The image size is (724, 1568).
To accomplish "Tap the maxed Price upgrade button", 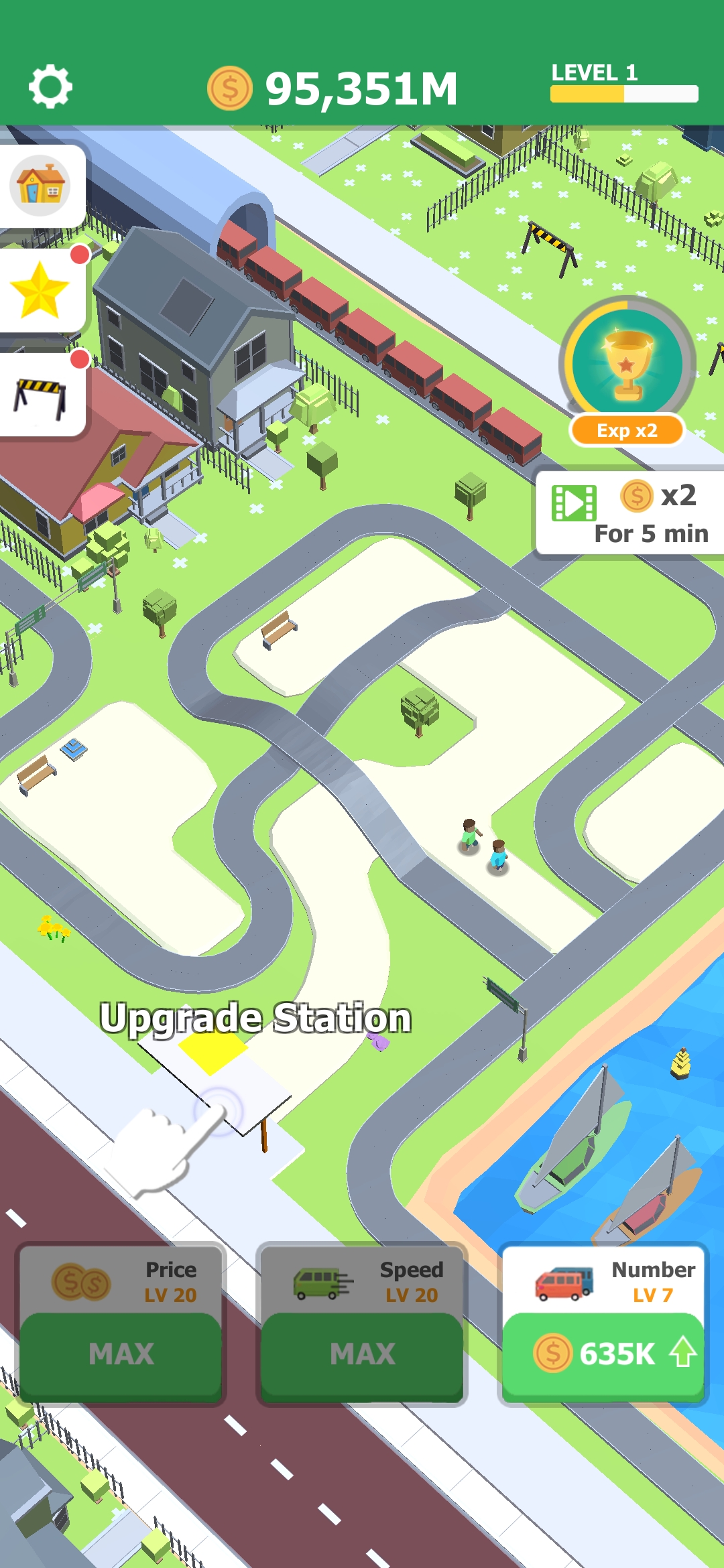I will [121, 1354].
